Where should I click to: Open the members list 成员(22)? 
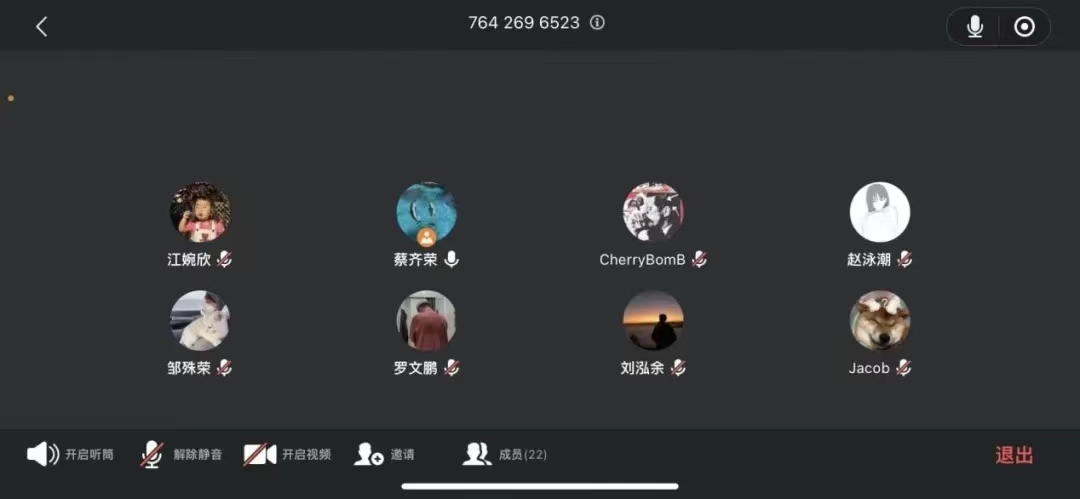(505, 455)
